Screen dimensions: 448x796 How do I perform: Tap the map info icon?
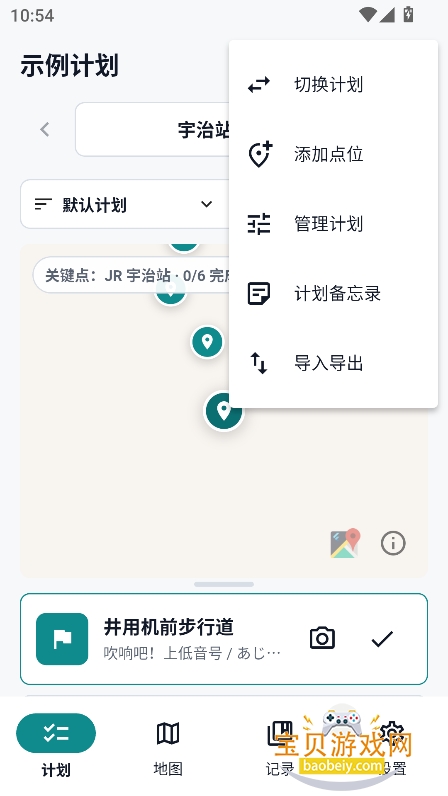(393, 543)
